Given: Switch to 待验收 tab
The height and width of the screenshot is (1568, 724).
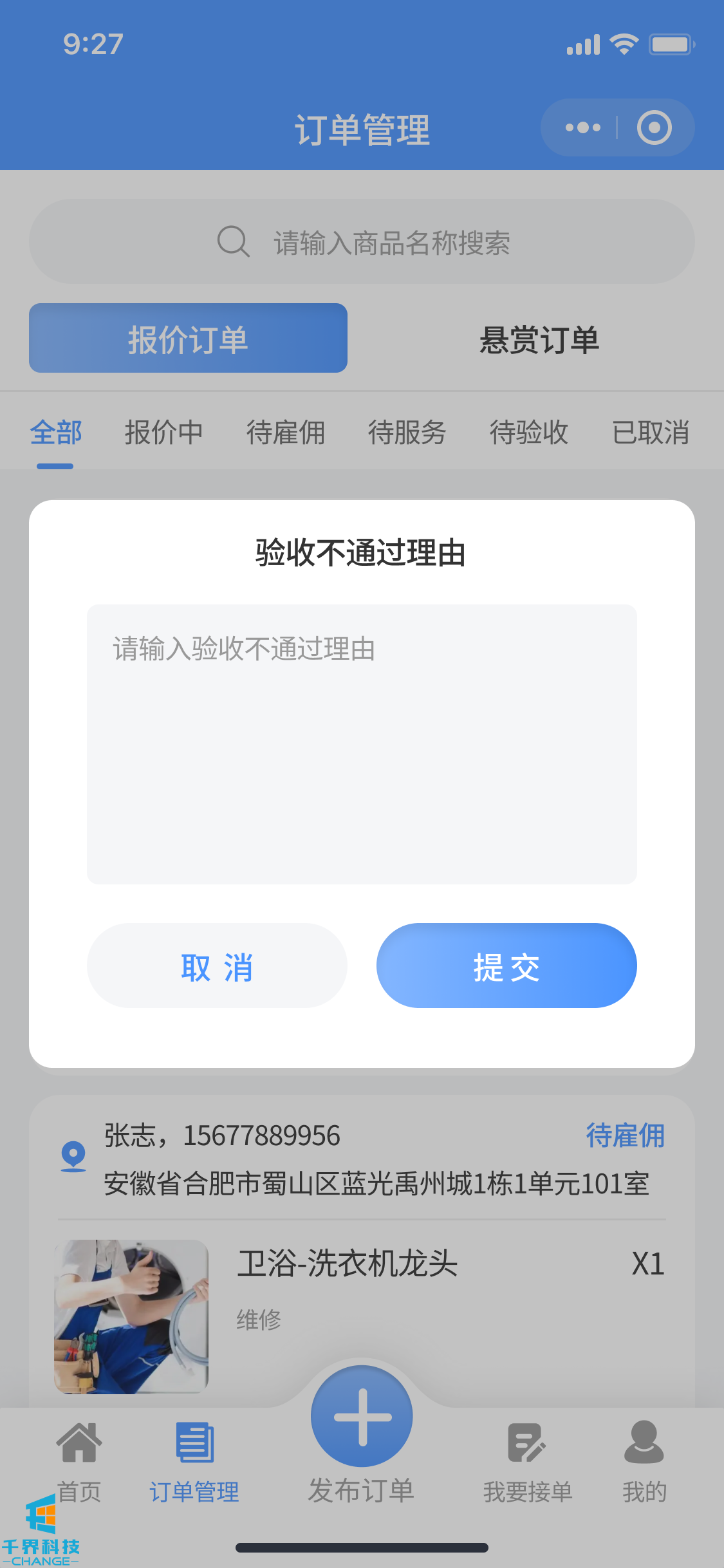Looking at the screenshot, I should [x=528, y=433].
